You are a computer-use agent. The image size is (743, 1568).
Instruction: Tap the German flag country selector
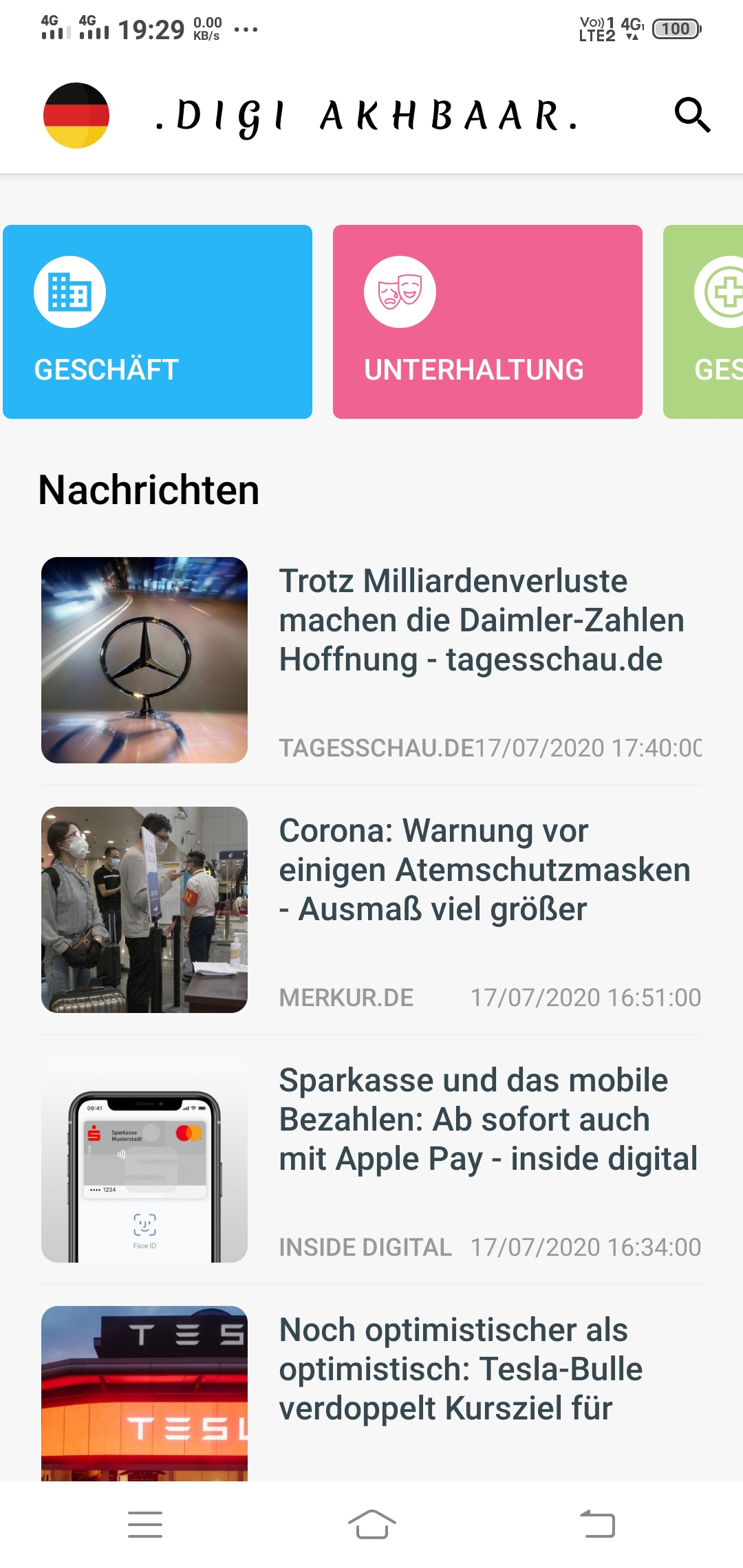[76, 116]
